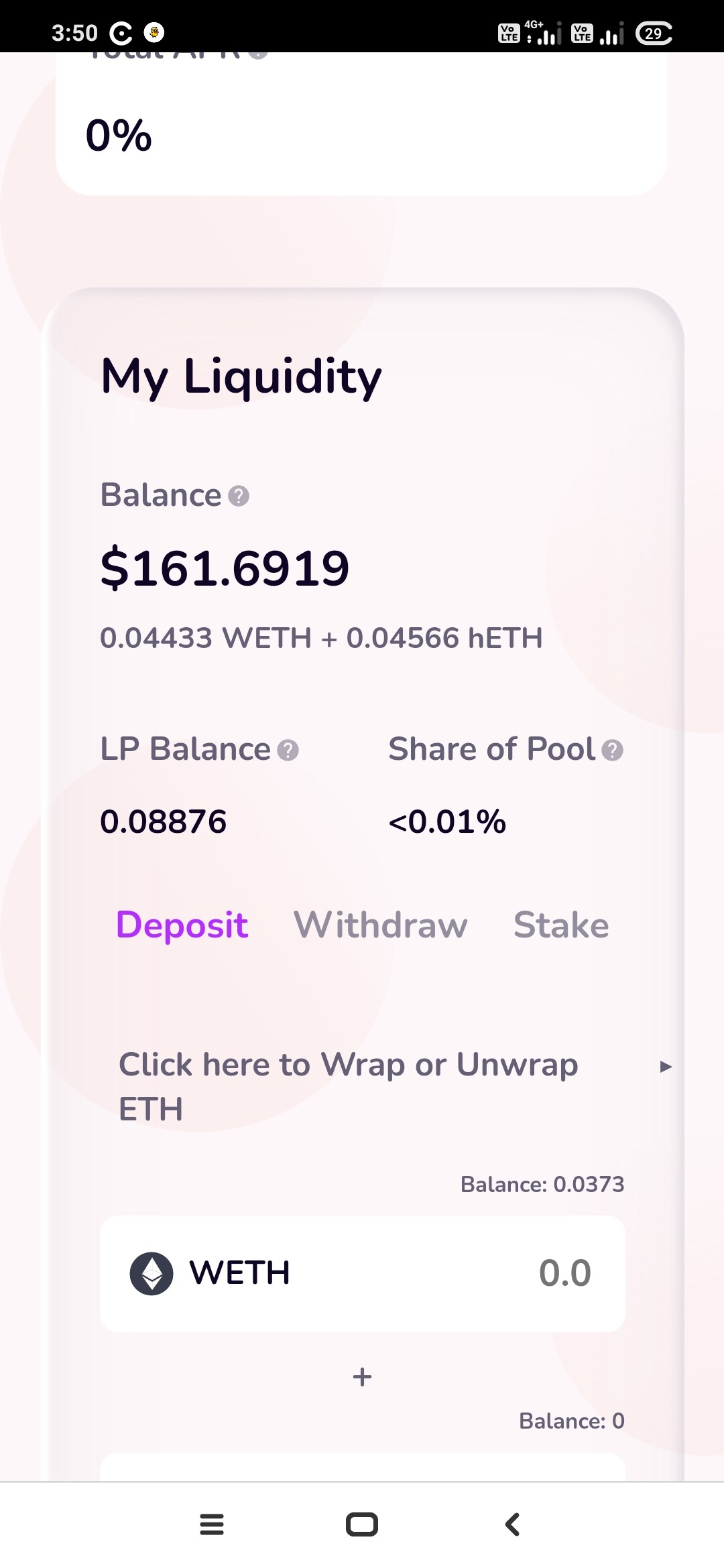724x1568 pixels.
Task: Go back using system navigation
Action: pos(512,1524)
